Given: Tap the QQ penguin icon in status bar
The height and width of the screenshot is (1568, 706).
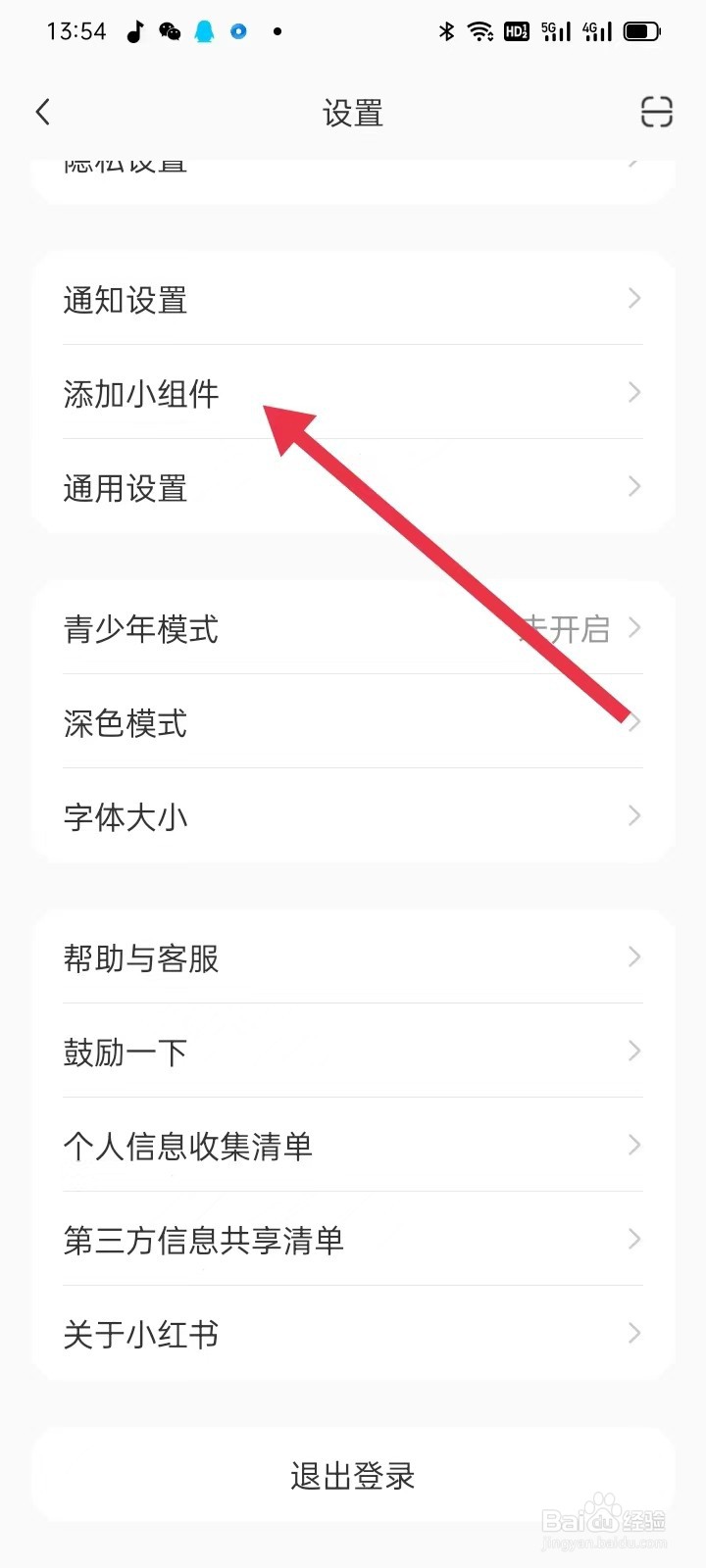Looking at the screenshot, I should click(204, 31).
